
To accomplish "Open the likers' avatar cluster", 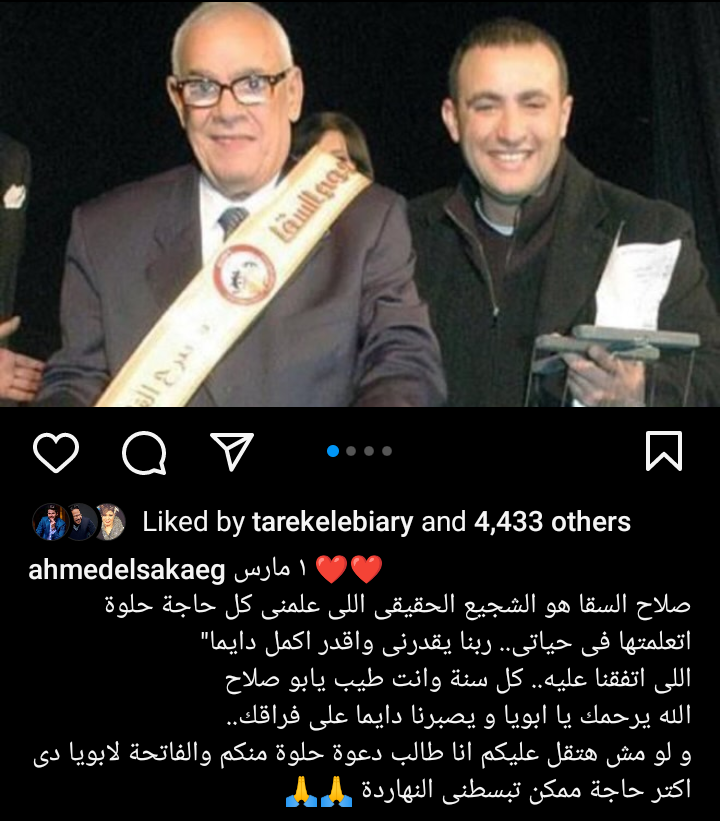I will [79, 521].
